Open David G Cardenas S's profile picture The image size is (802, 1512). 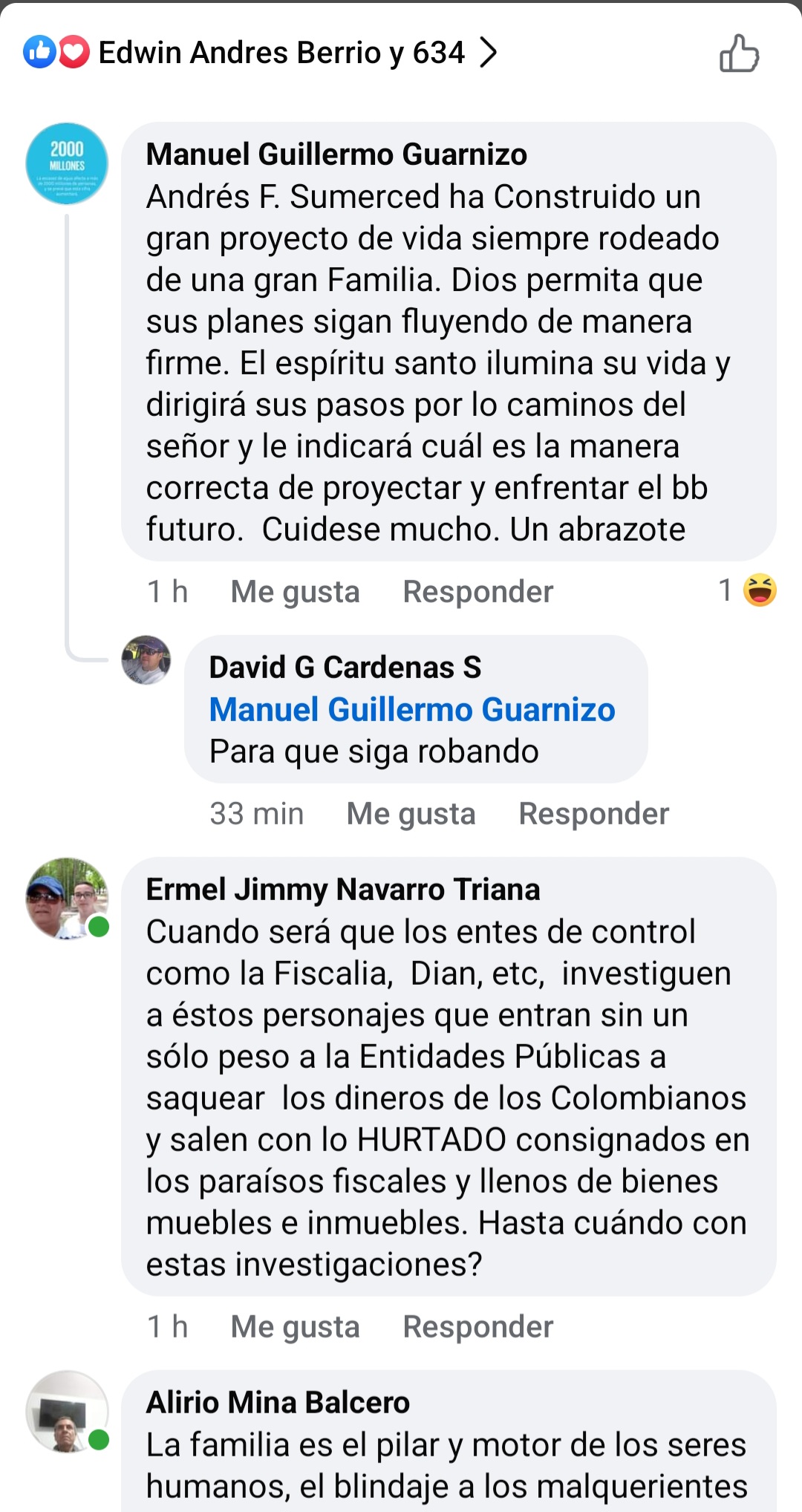pos(146,659)
